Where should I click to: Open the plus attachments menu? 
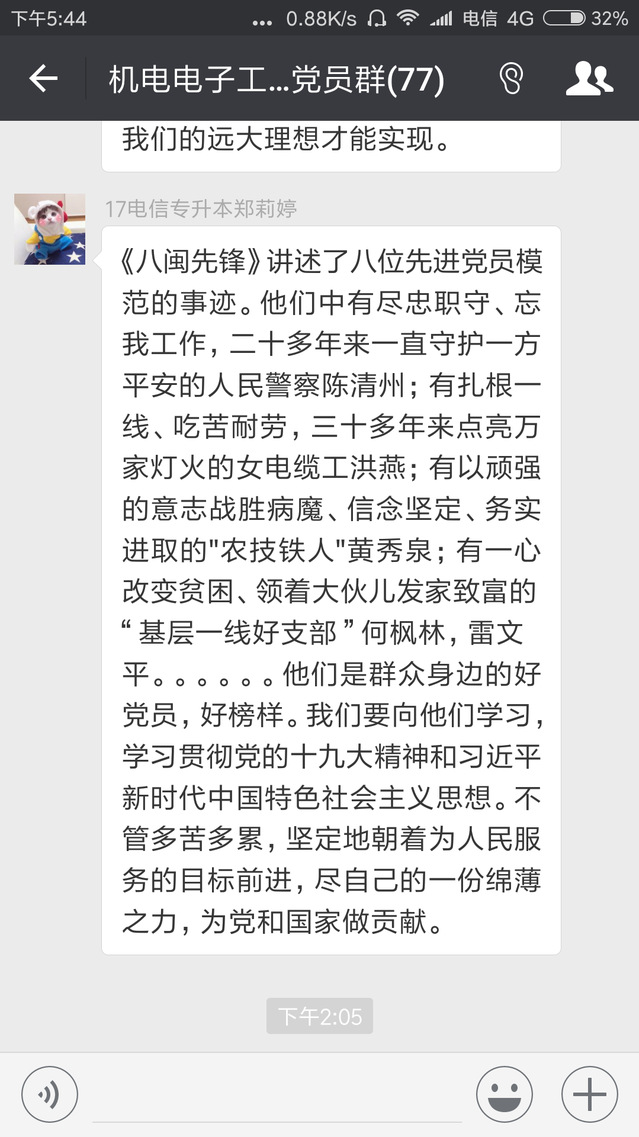[x=589, y=1095]
